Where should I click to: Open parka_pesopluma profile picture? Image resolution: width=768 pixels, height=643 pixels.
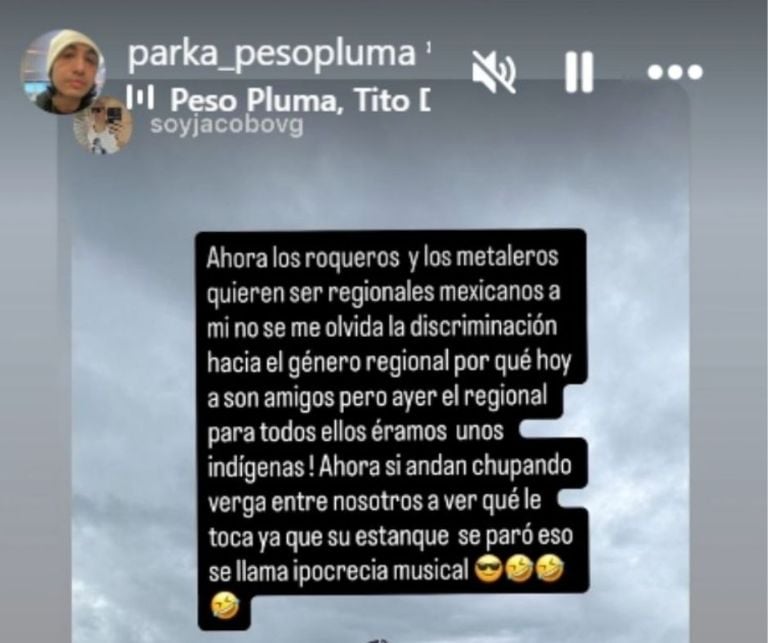click(63, 71)
